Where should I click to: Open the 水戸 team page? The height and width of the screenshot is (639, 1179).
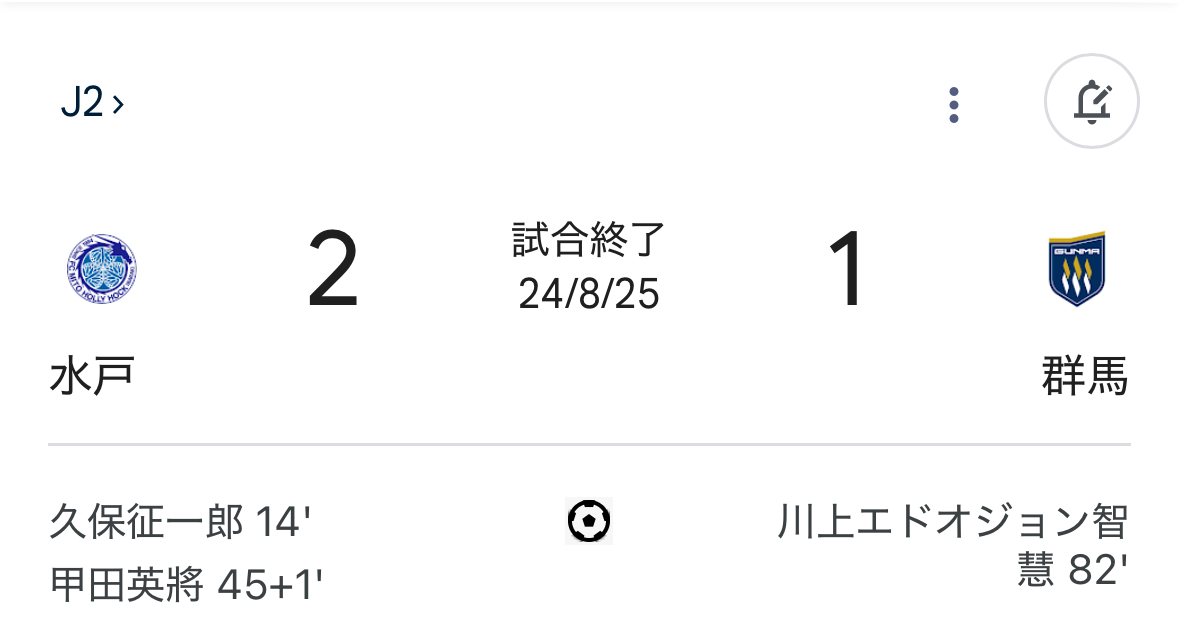click(x=92, y=376)
